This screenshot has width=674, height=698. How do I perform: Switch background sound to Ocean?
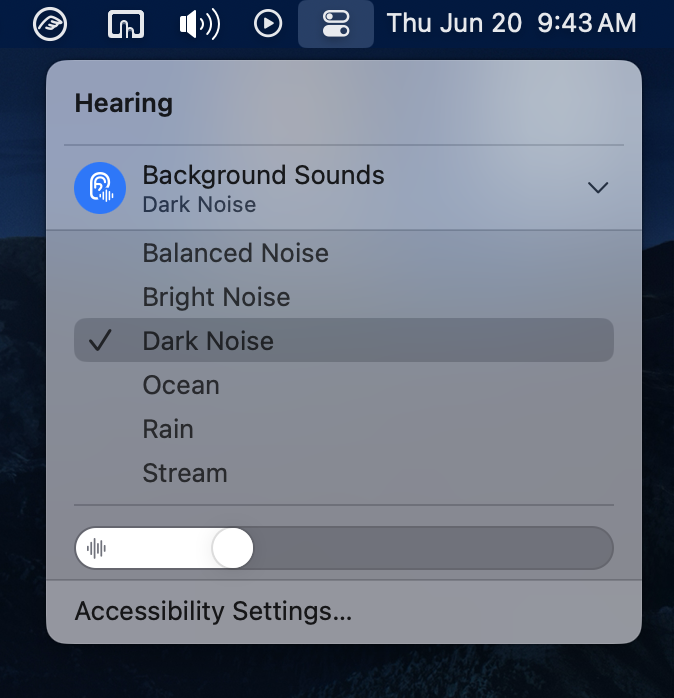[x=181, y=385]
